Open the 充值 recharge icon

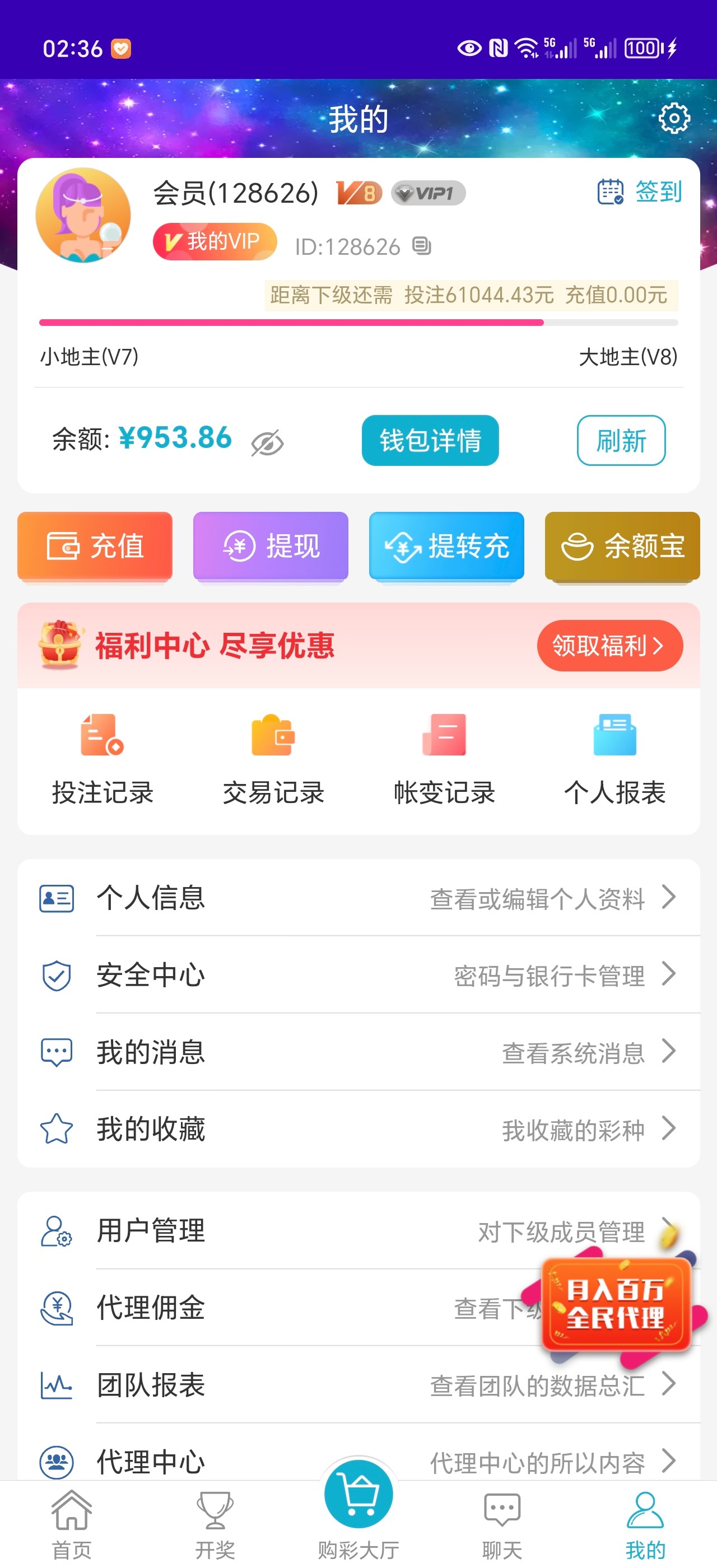point(95,546)
